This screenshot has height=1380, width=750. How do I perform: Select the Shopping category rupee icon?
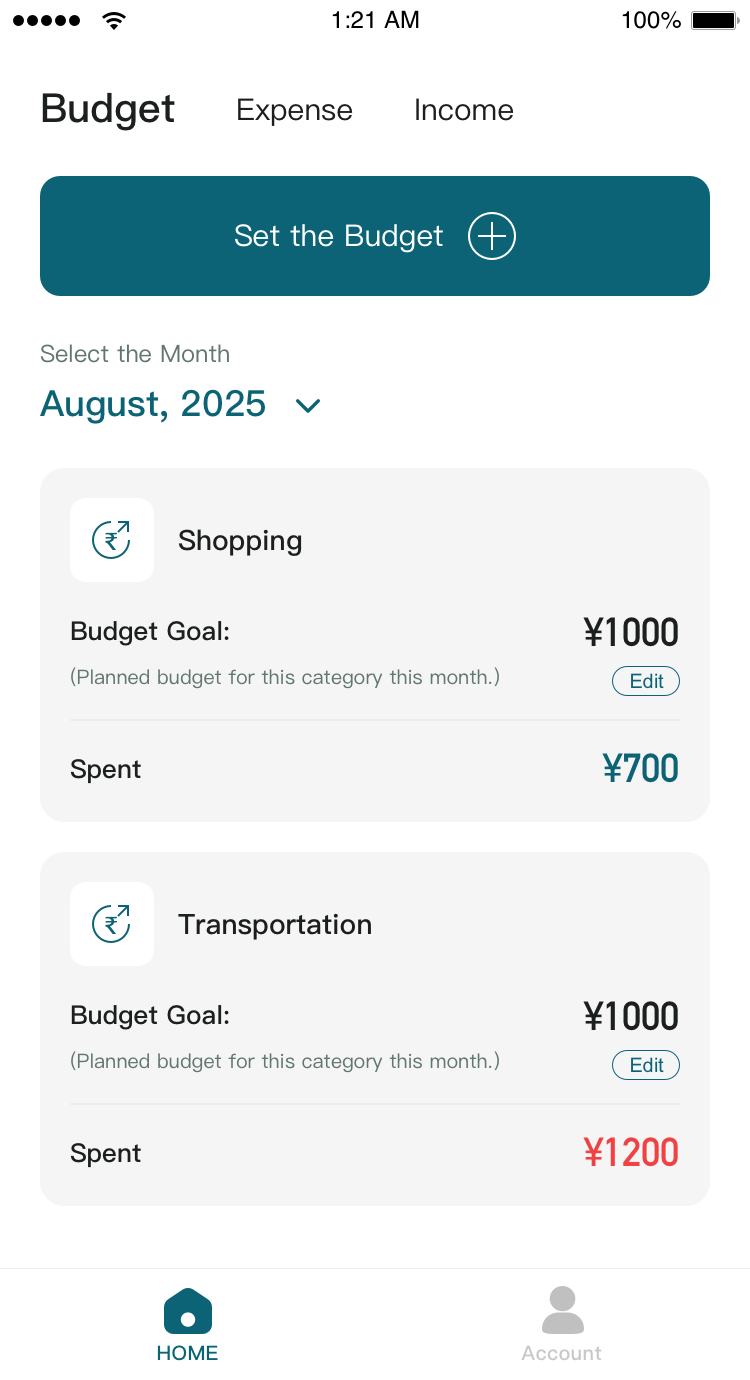click(111, 540)
